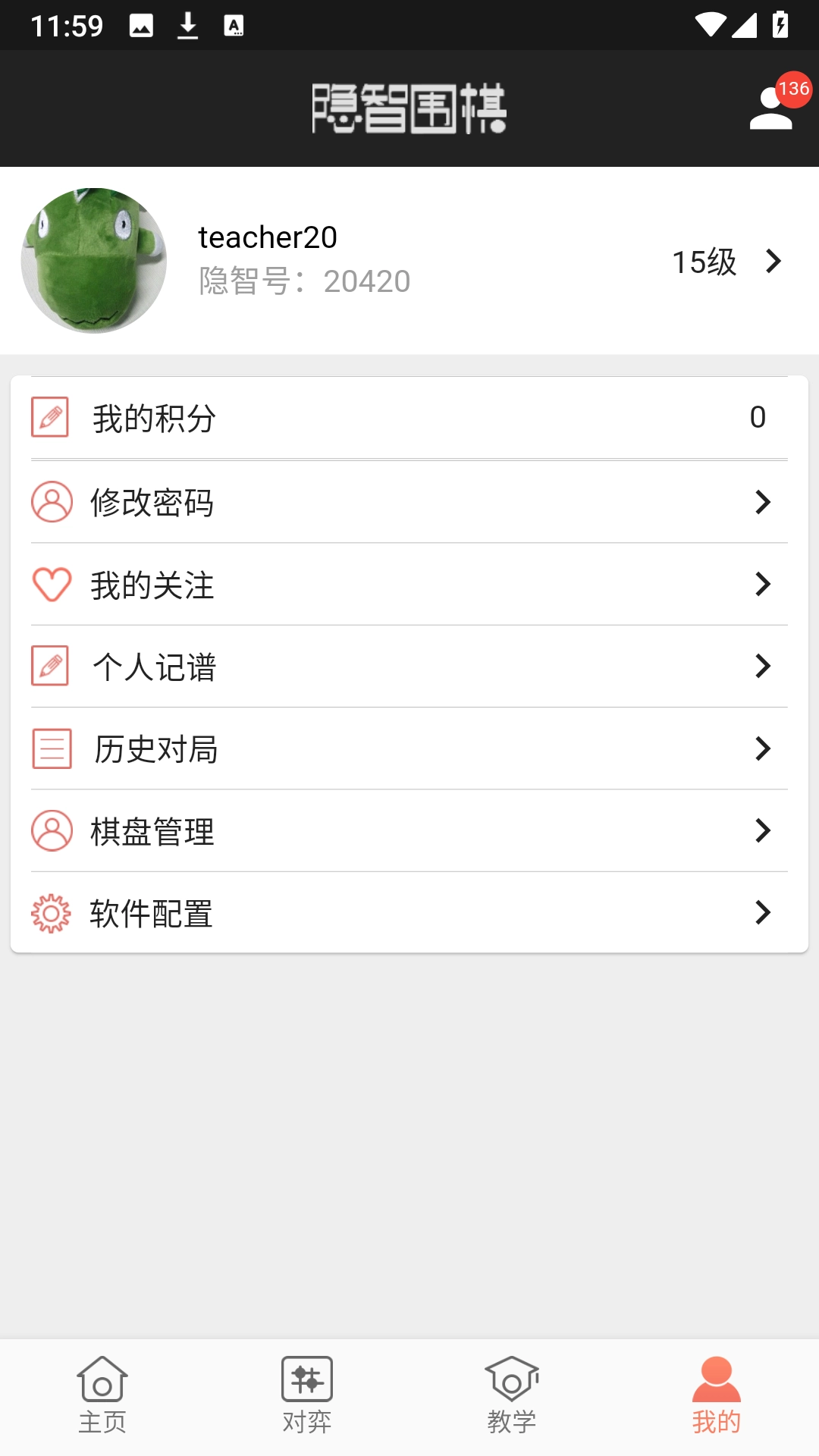Expand the arrow next to 棋盘管理
The image size is (819, 1456).
pyautogui.click(x=762, y=833)
